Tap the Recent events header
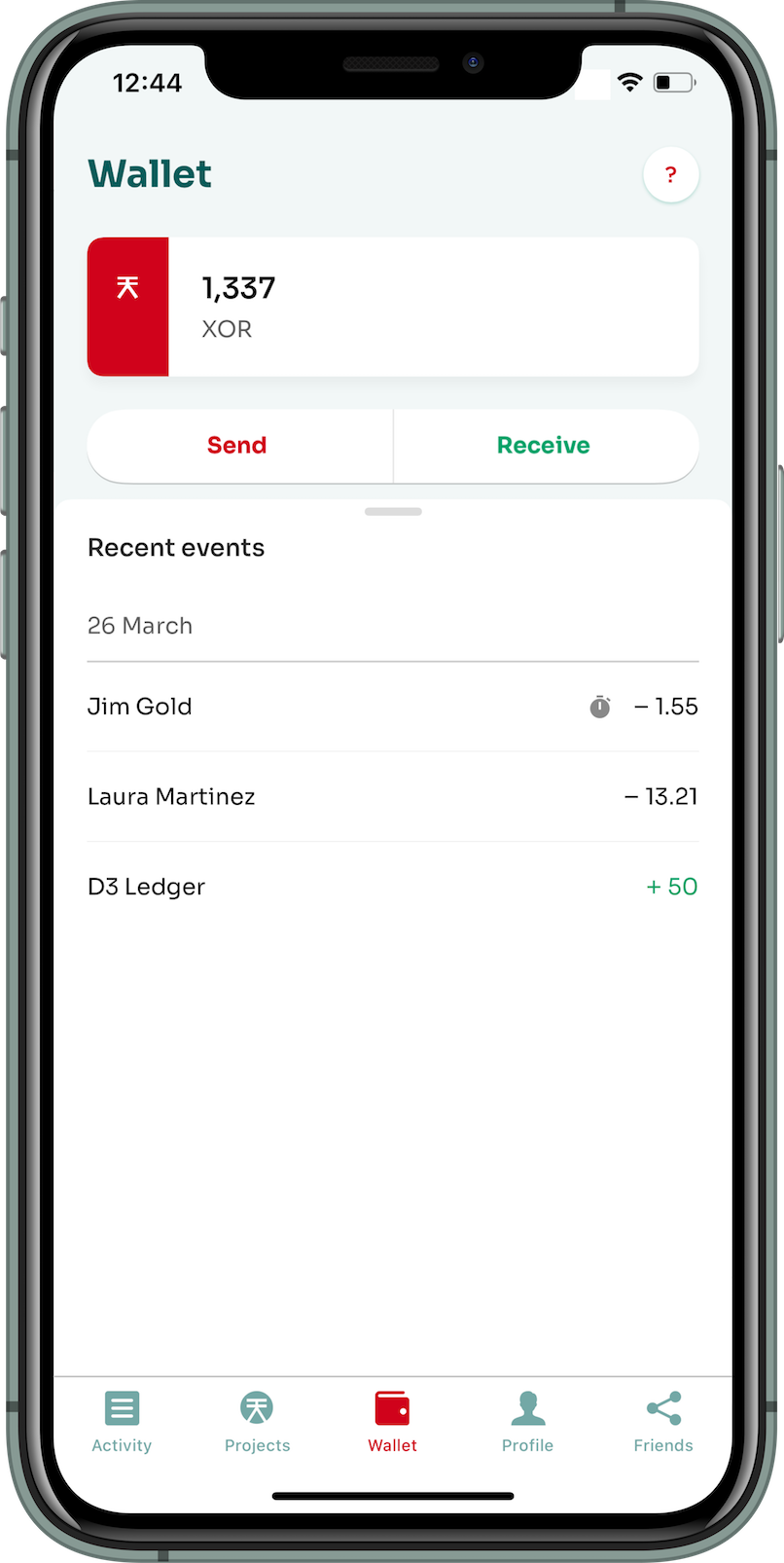The image size is (784, 1563). 176,547
